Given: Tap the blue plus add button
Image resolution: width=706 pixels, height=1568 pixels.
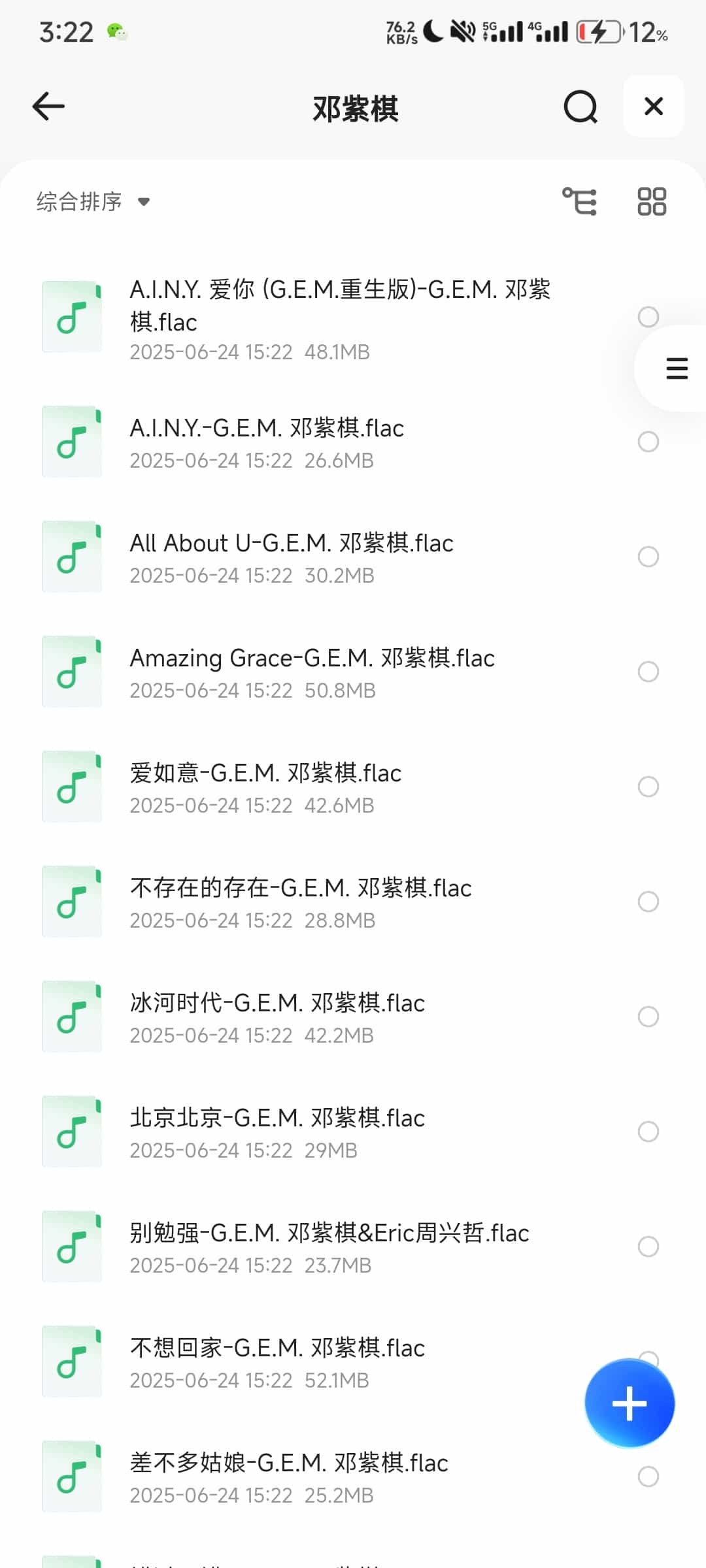Looking at the screenshot, I should point(630,1403).
